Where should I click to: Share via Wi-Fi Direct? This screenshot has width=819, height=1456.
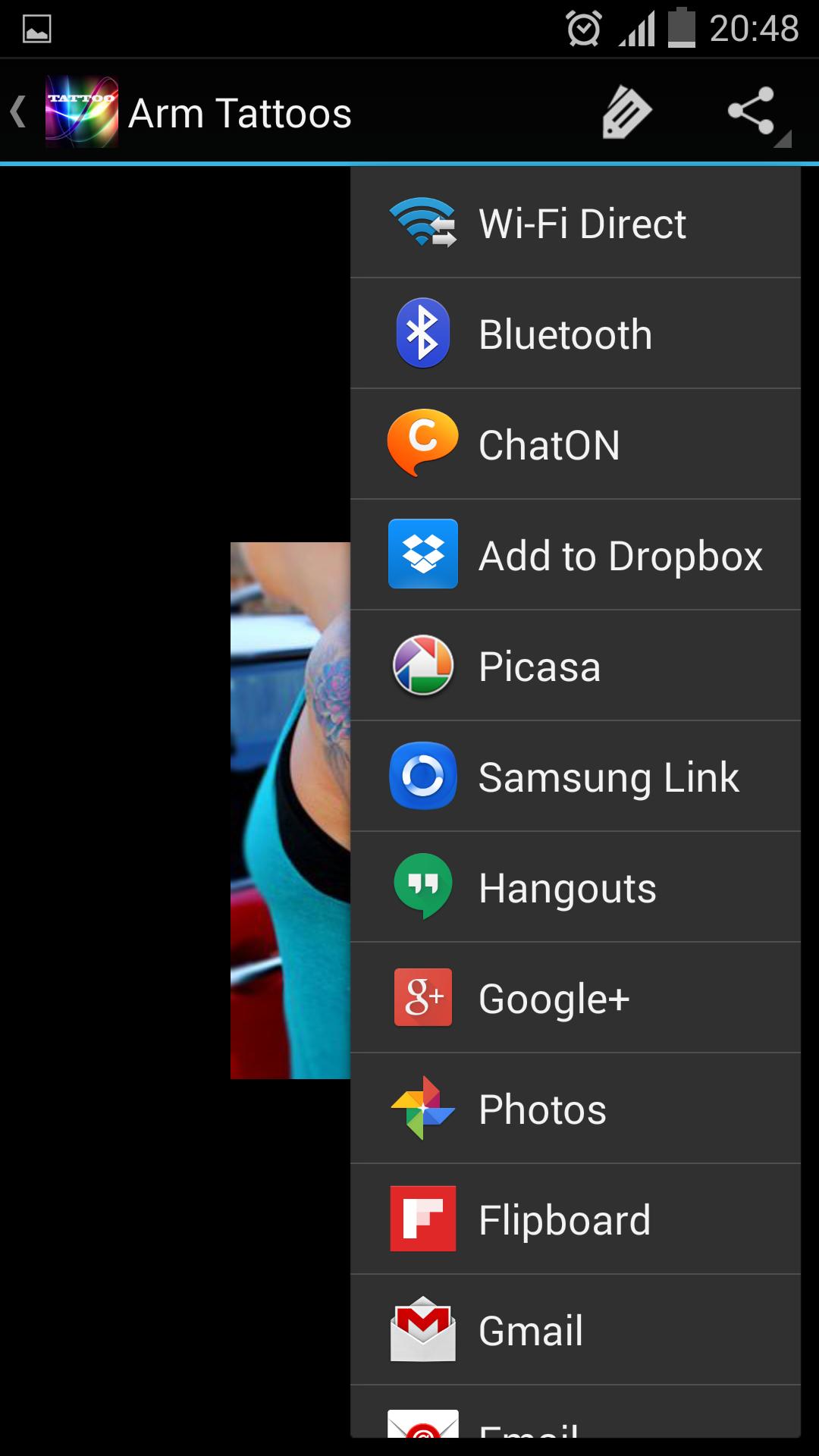pyautogui.click(x=576, y=223)
